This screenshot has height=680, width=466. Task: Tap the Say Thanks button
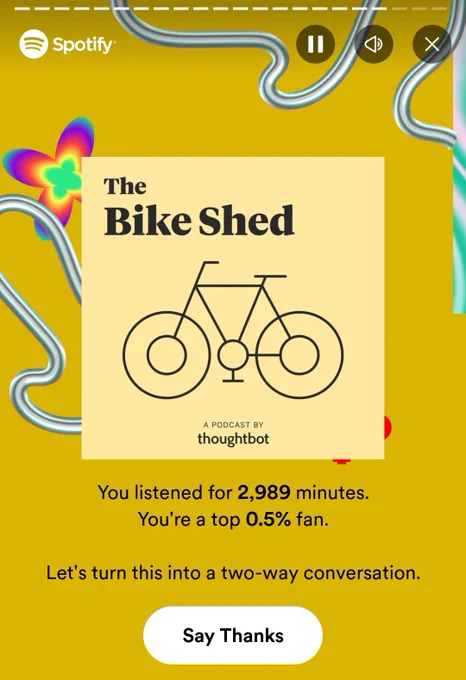tap(233, 635)
